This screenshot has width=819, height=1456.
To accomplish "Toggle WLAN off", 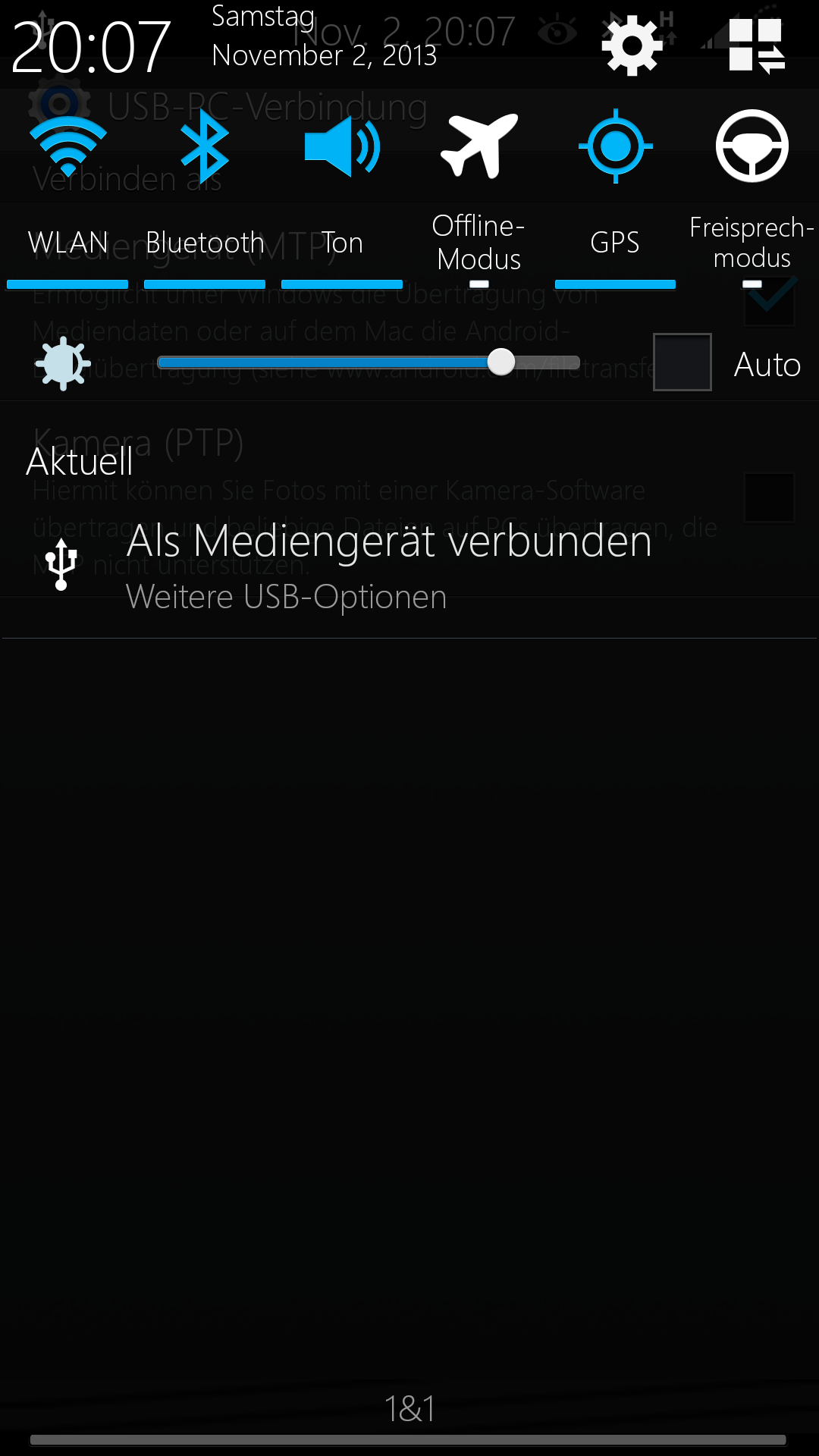I will coord(67,196).
